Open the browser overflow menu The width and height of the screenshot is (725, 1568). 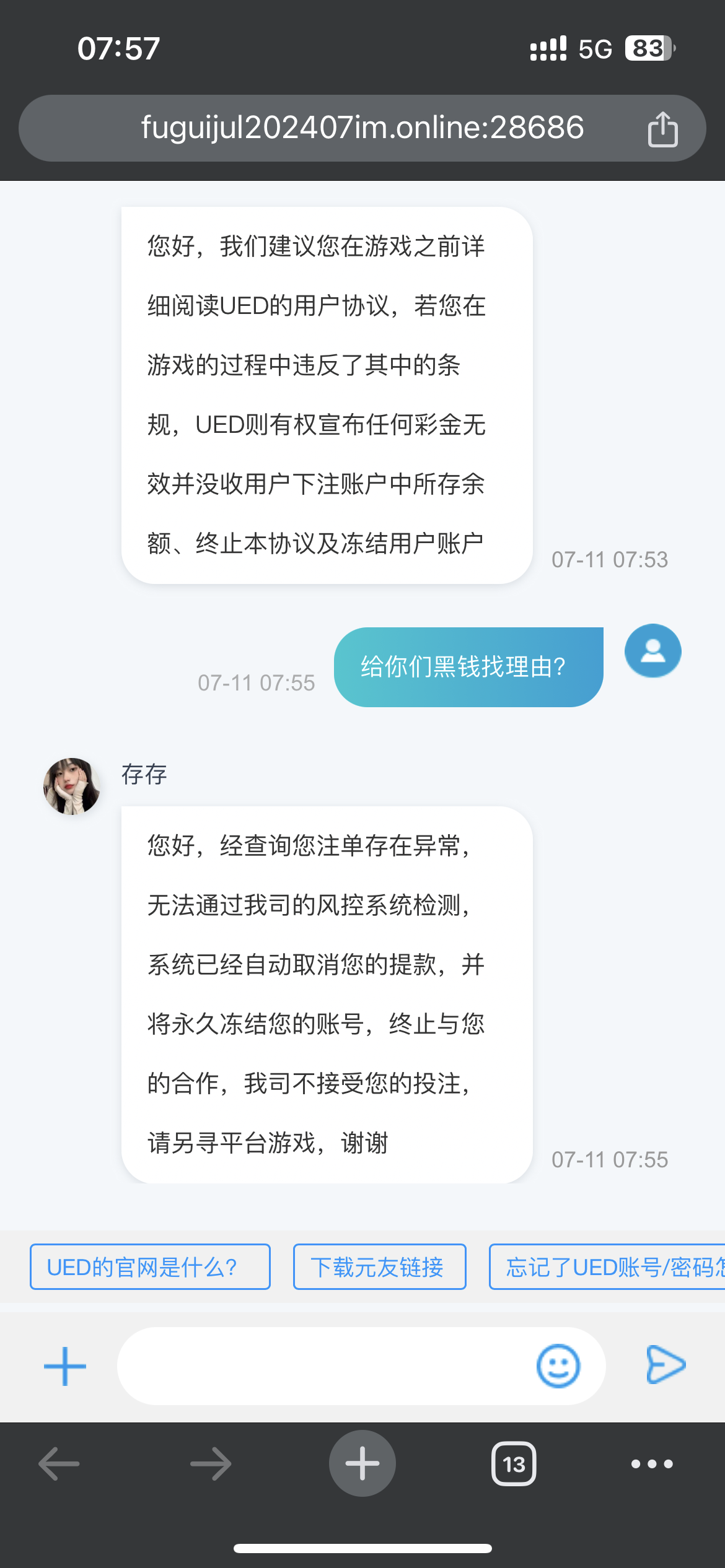point(652,1464)
